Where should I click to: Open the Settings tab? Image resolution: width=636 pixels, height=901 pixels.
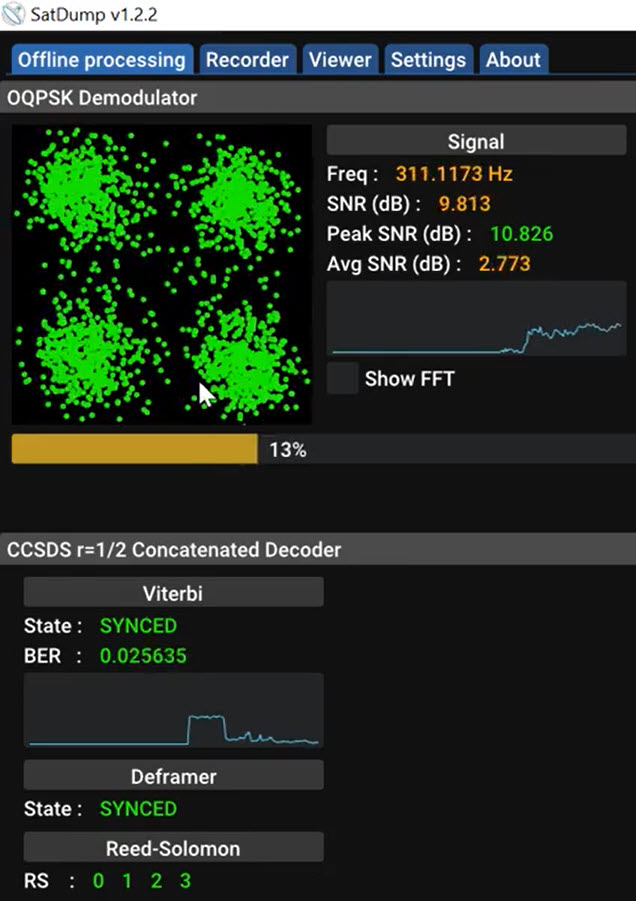428,59
